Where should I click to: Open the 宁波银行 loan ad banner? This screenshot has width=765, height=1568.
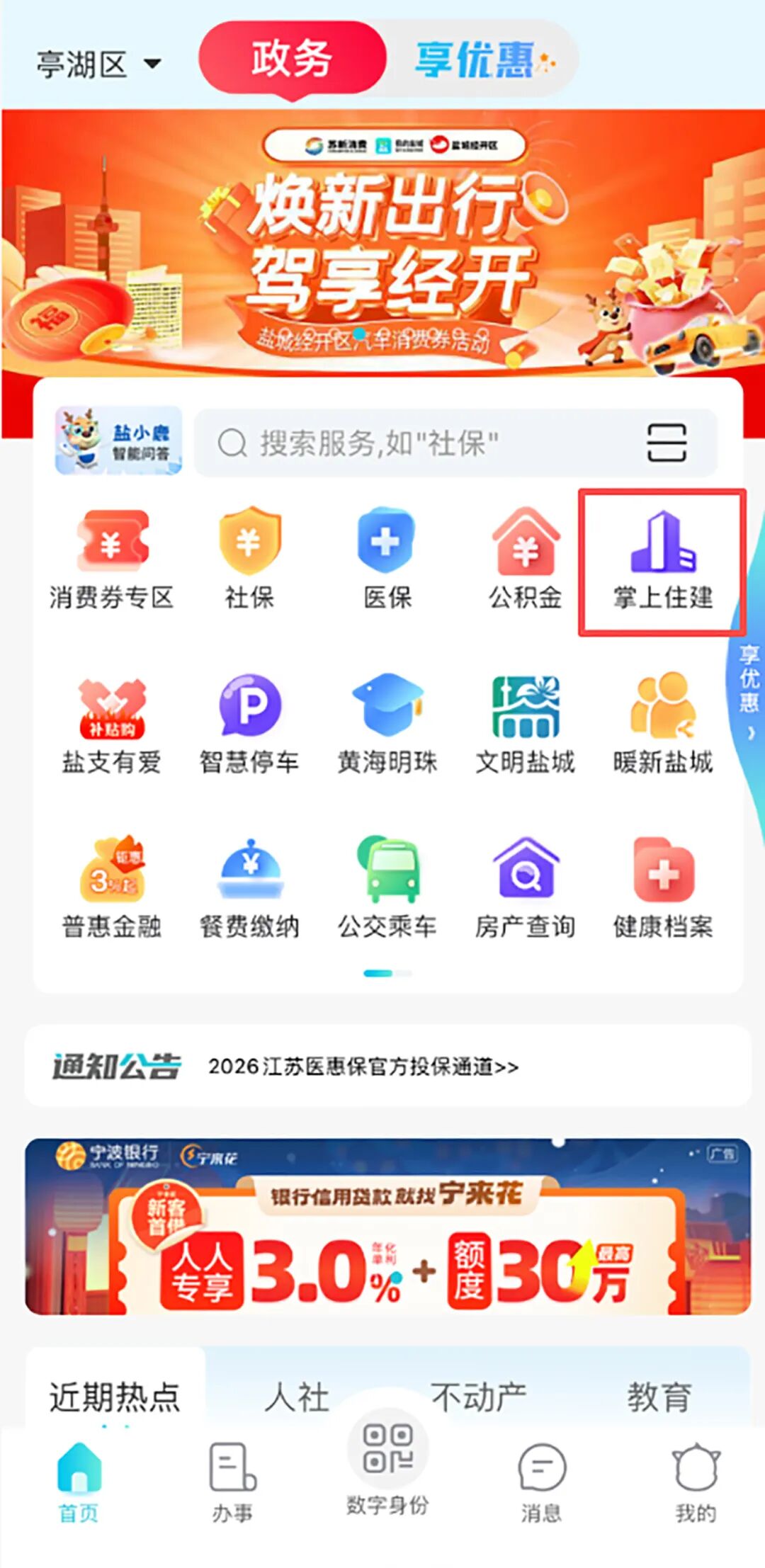click(x=387, y=1227)
